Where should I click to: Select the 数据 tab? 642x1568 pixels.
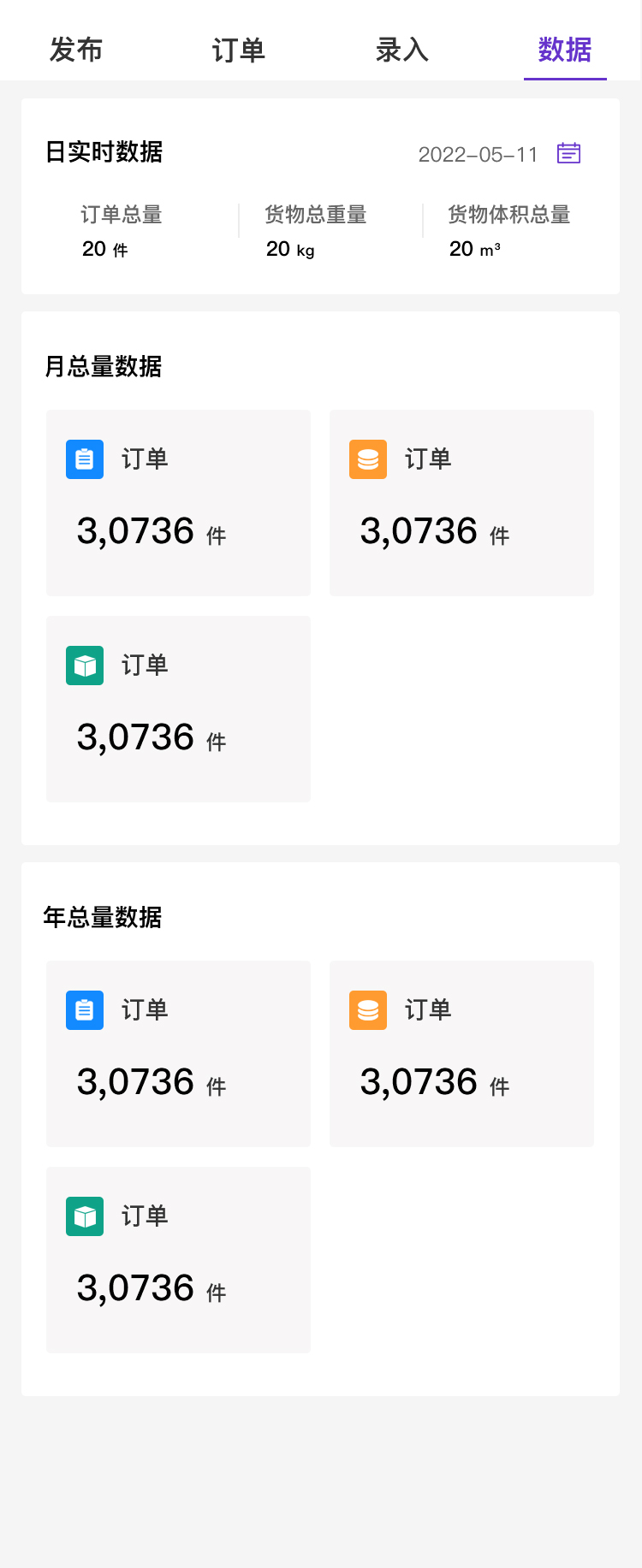565,50
